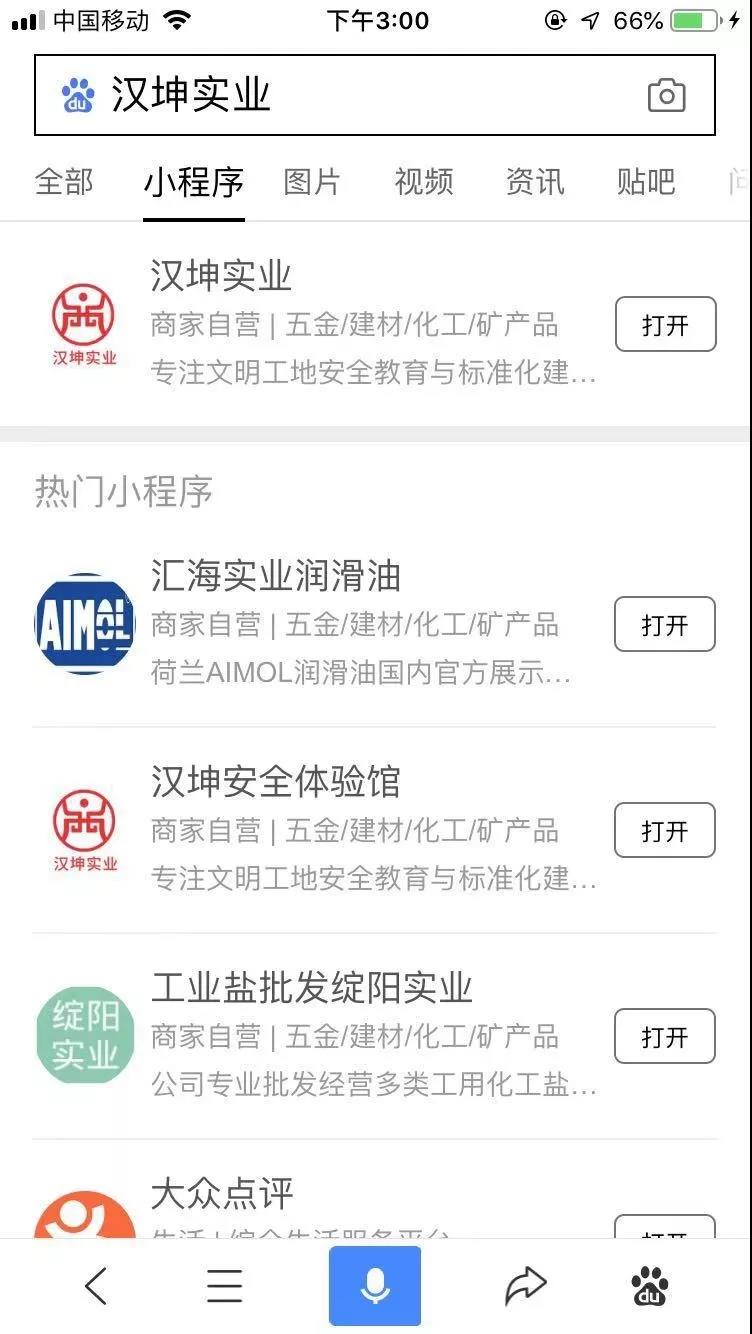Image resolution: width=752 pixels, height=1334 pixels.
Task: Go to Baidu home via paw icon
Action: tap(650, 1286)
